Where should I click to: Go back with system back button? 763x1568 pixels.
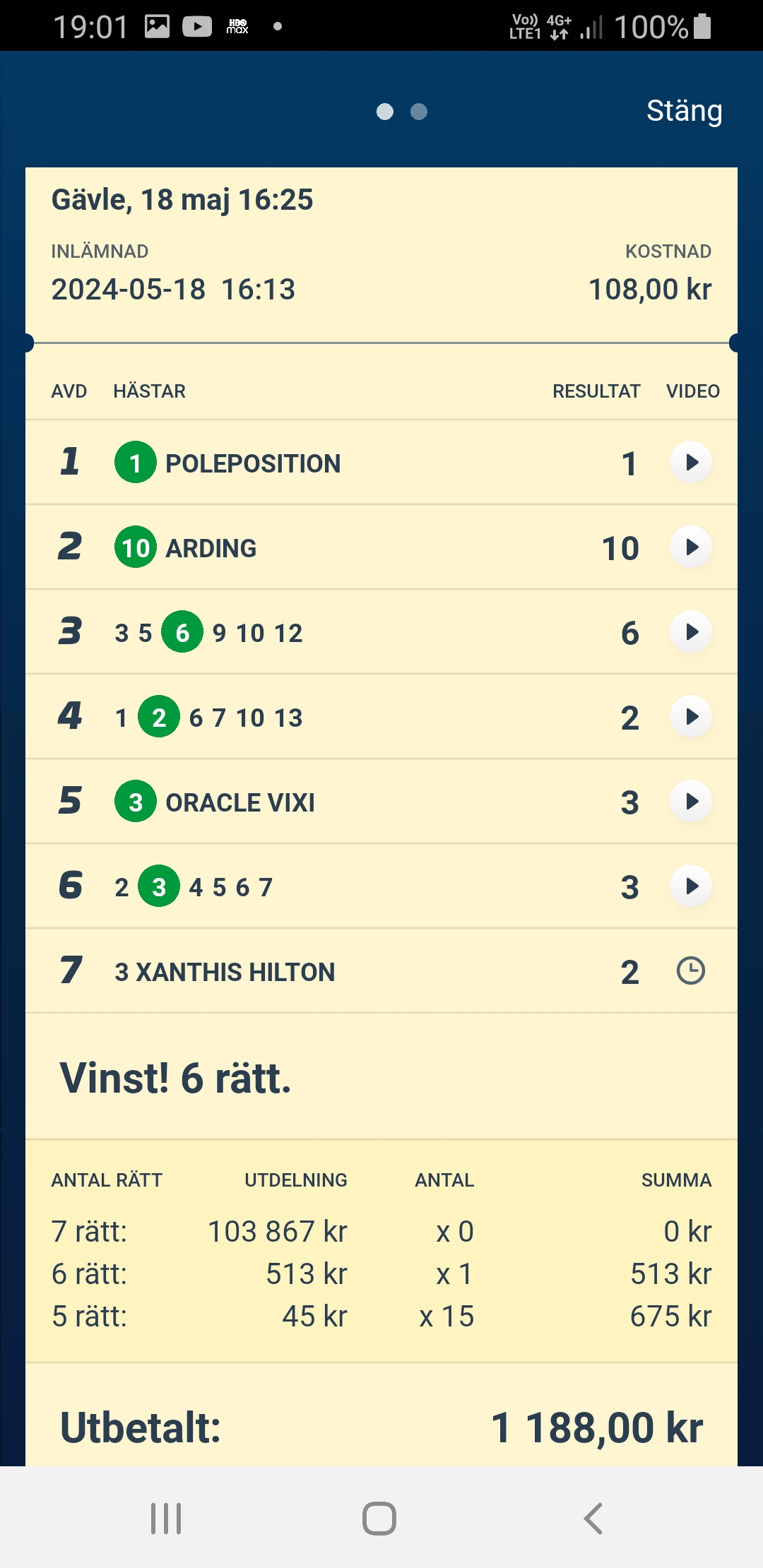tap(593, 1519)
